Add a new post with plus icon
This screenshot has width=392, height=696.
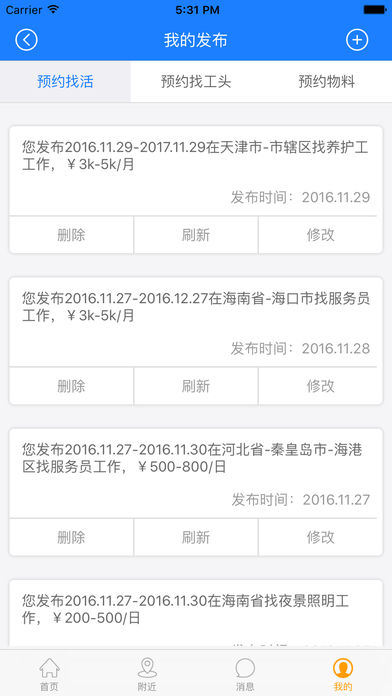(x=357, y=40)
